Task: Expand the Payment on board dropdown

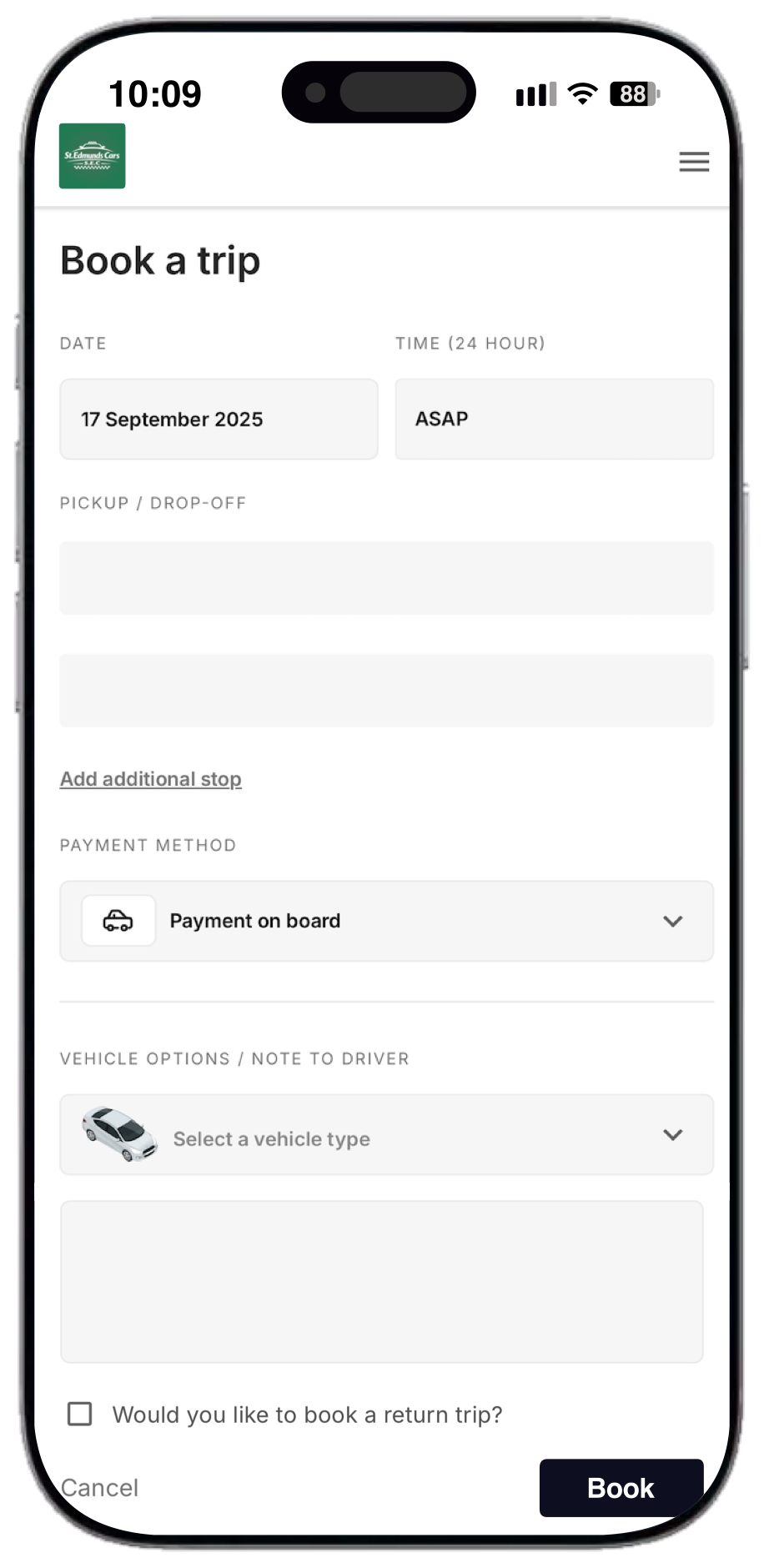Action: pyautogui.click(x=386, y=921)
